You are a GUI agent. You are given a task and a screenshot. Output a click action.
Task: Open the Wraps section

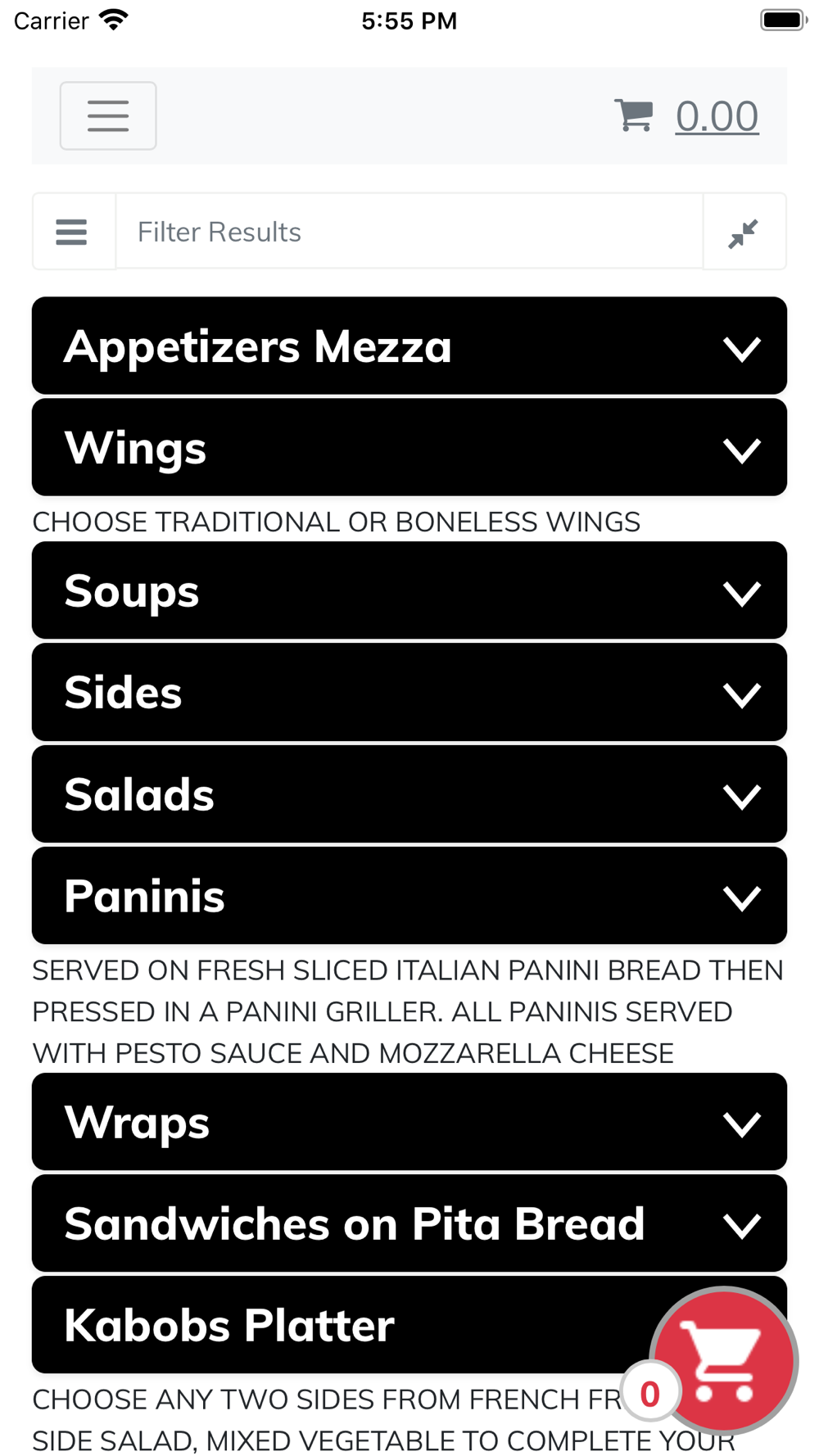click(x=409, y=1122)
